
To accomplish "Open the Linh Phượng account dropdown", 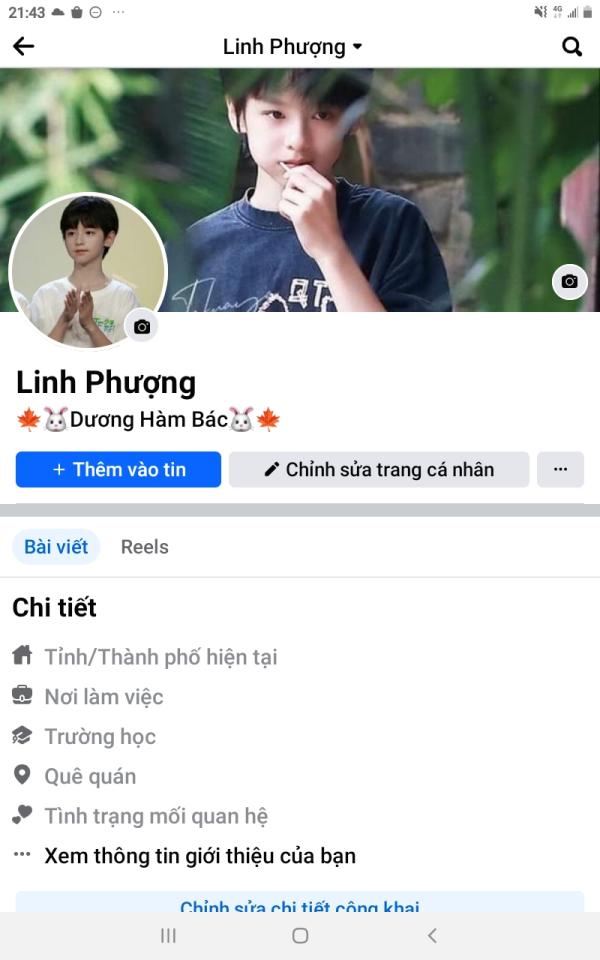I will tap(292, 47).
